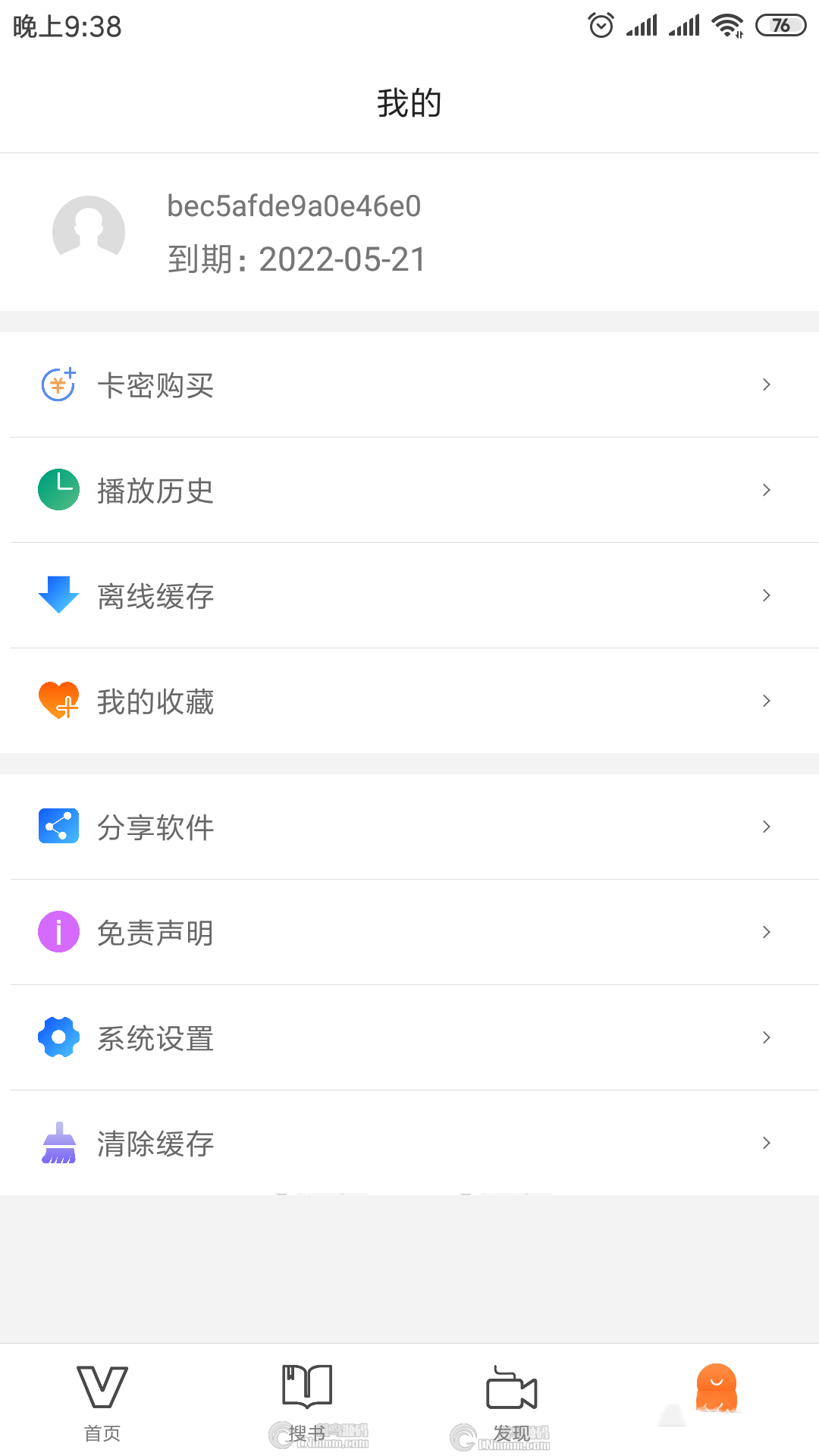Expand 系统设置 with its chevron arrow
Screen dimensions: 819x1456
tap(766, 1037)
